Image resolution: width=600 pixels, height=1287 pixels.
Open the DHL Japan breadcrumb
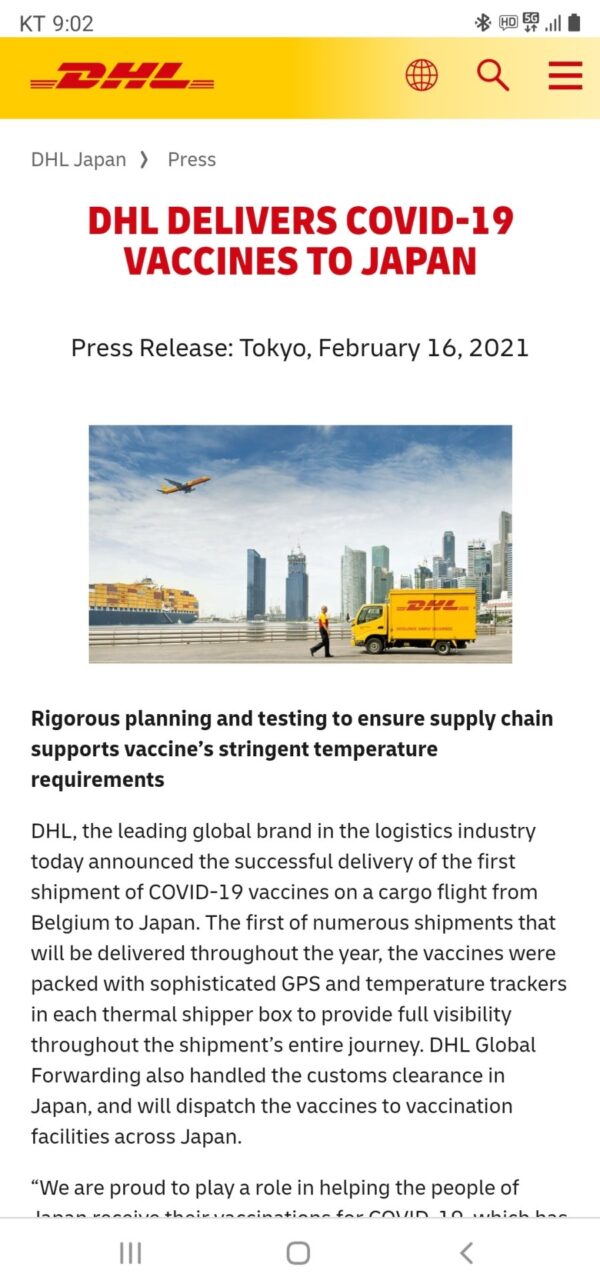pos(79,159)
